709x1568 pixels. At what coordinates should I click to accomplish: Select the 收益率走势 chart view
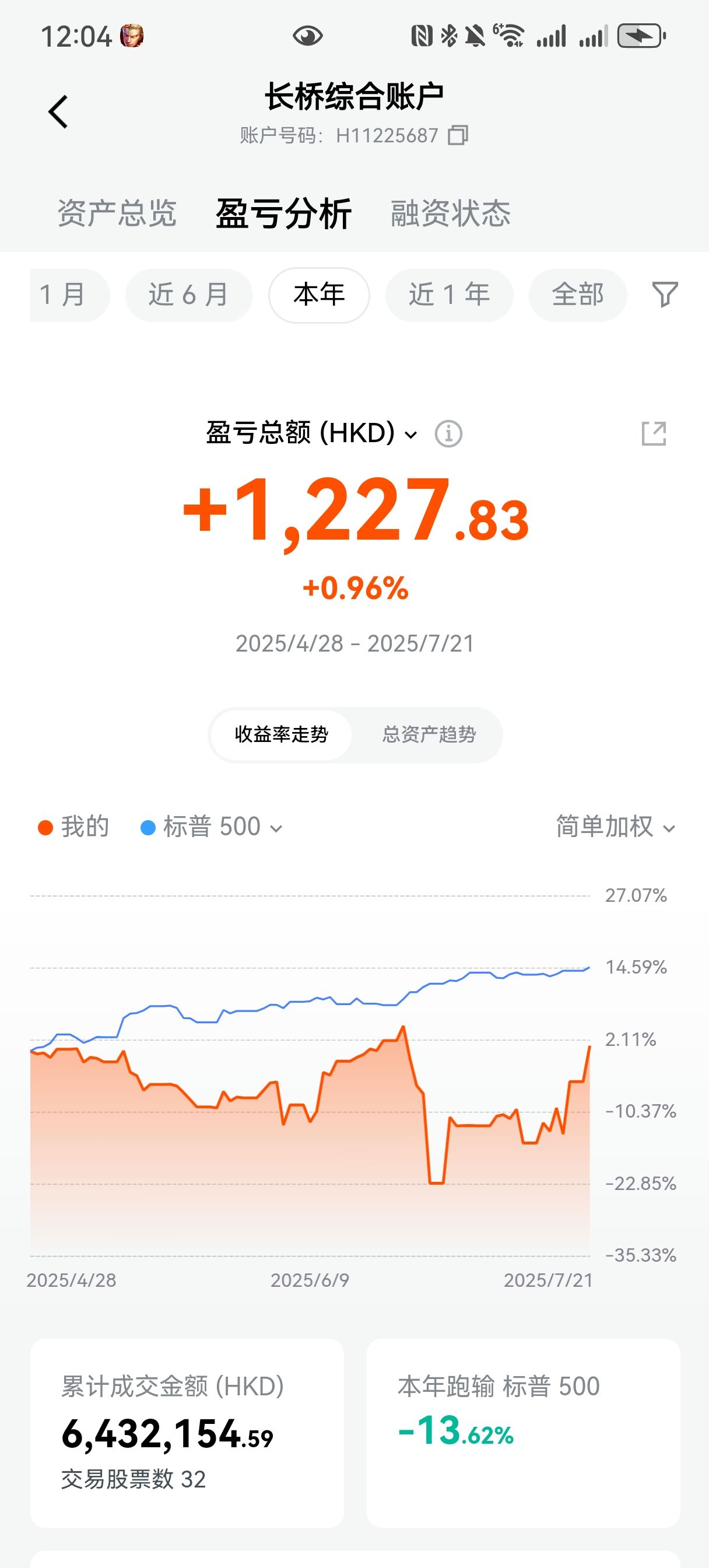[281, 734]
